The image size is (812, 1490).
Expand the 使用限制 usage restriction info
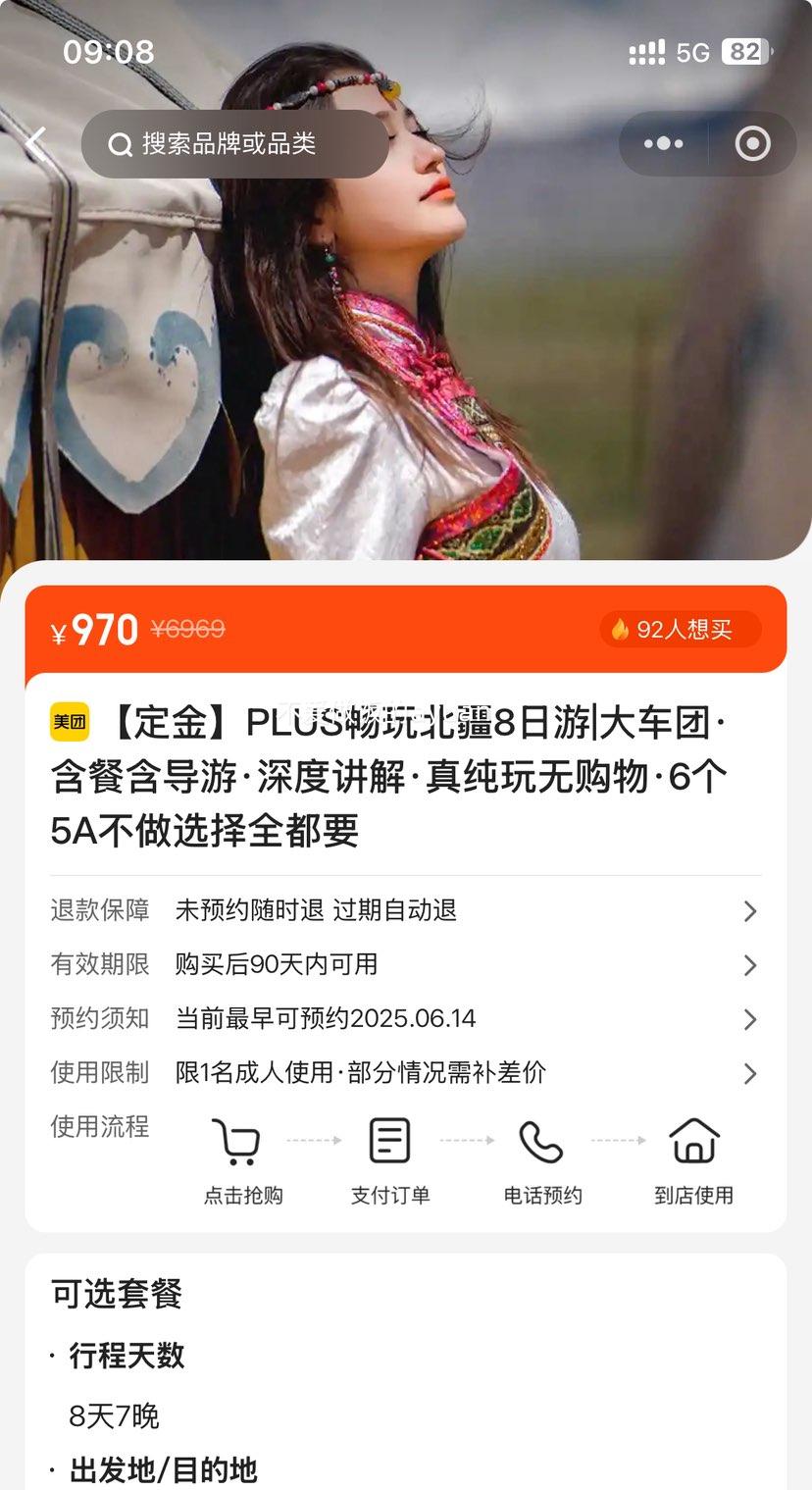750,1074
